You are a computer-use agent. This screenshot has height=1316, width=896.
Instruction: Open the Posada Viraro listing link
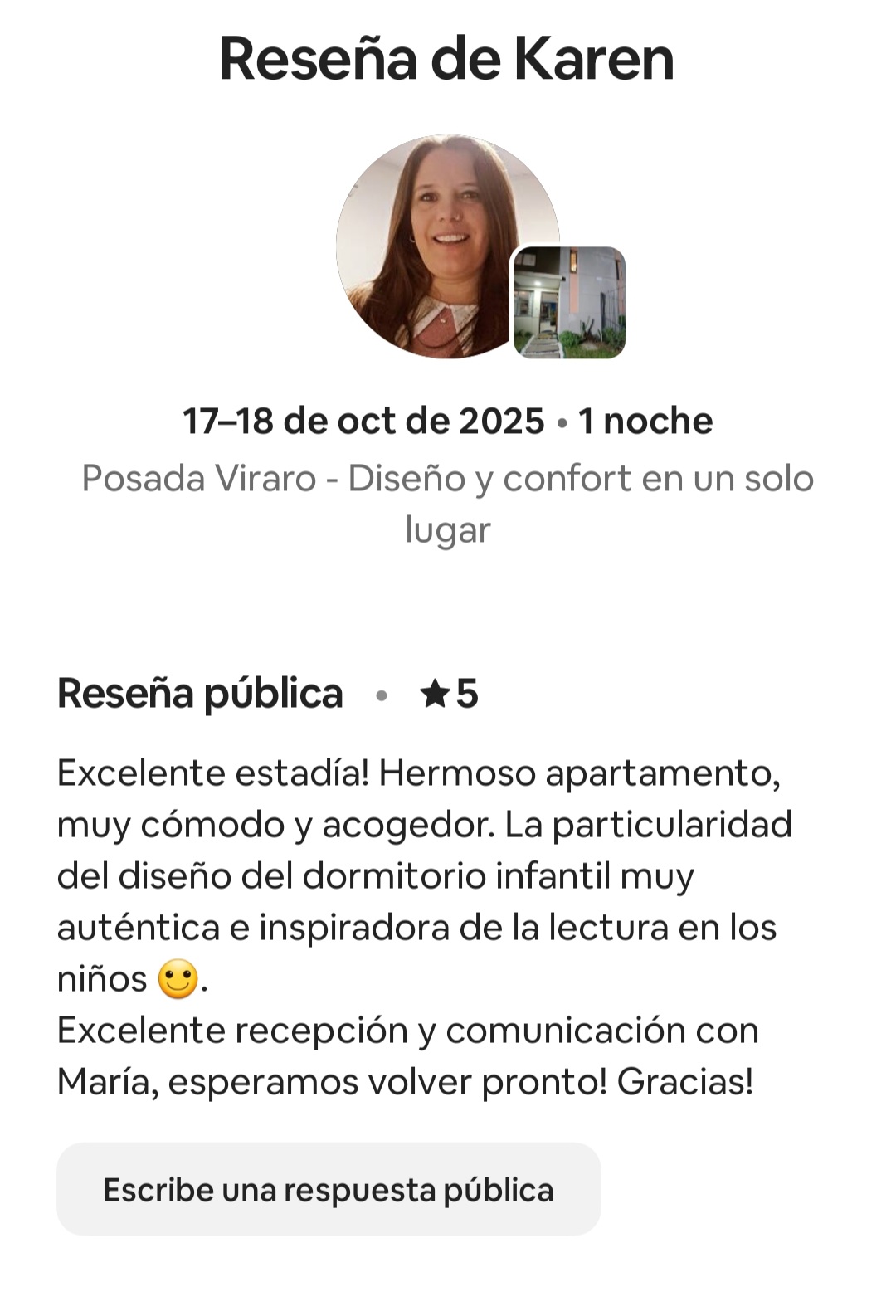click(x=448, y=502)
